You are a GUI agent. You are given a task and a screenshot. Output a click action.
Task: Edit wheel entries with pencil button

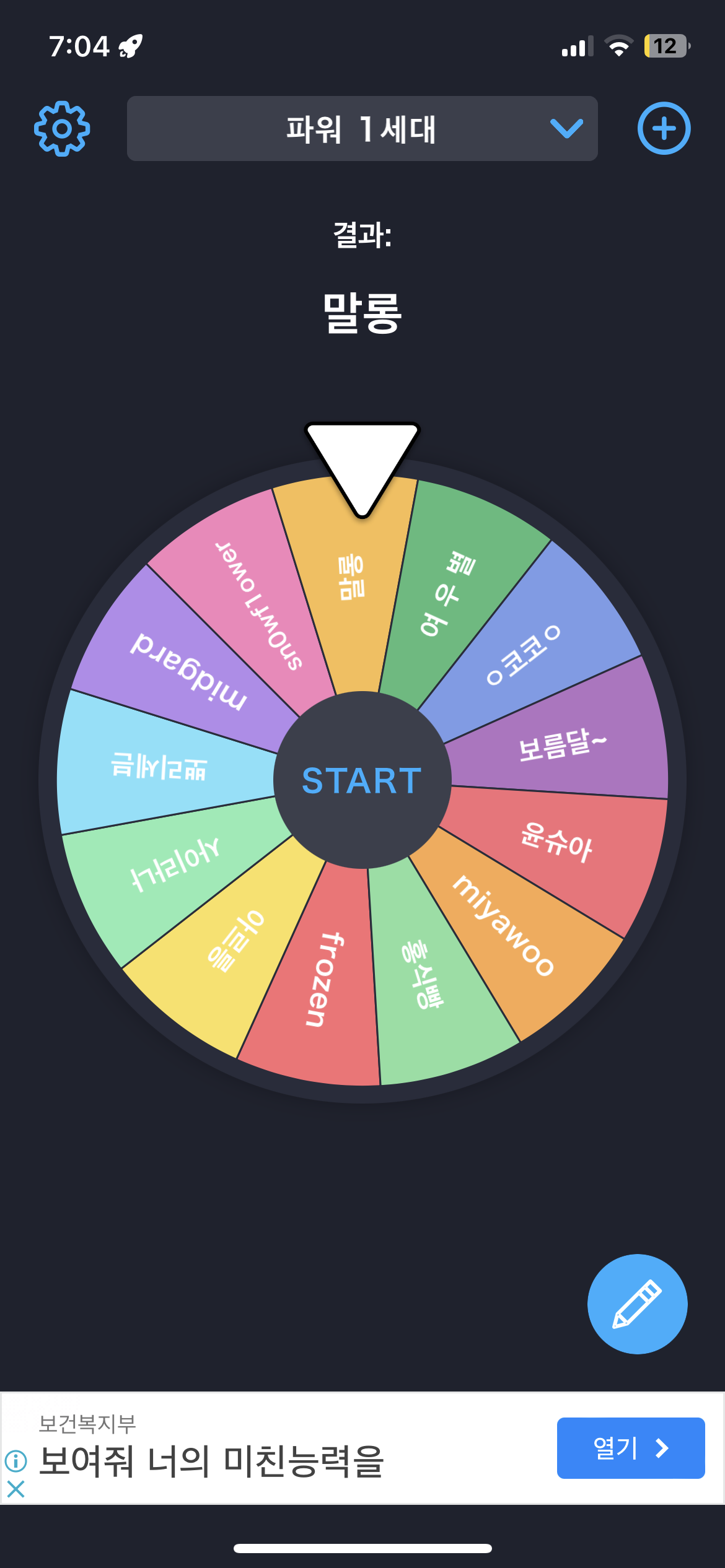coord(637,1304)
